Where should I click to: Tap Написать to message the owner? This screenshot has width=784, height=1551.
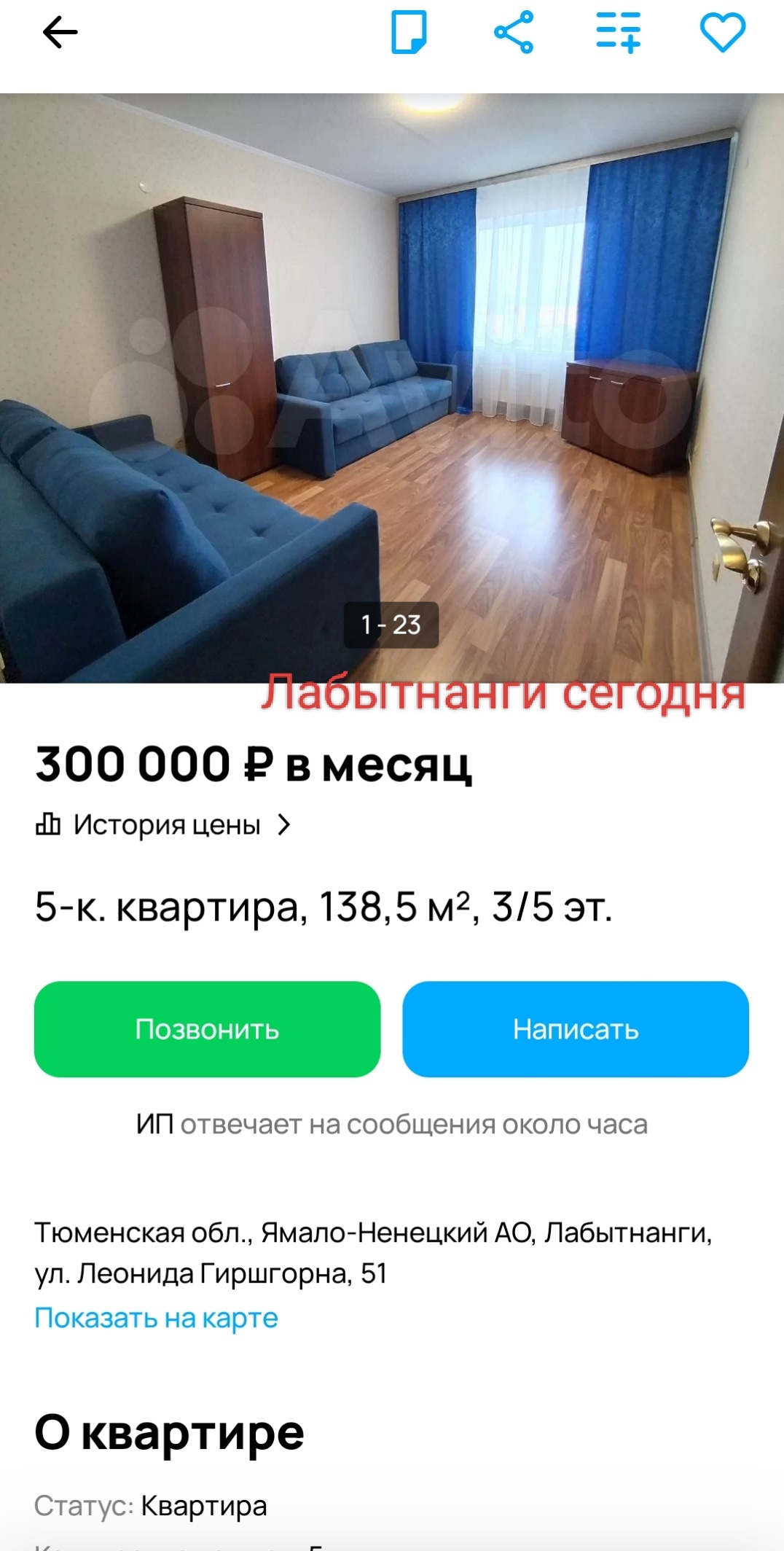click(576, 1029)
